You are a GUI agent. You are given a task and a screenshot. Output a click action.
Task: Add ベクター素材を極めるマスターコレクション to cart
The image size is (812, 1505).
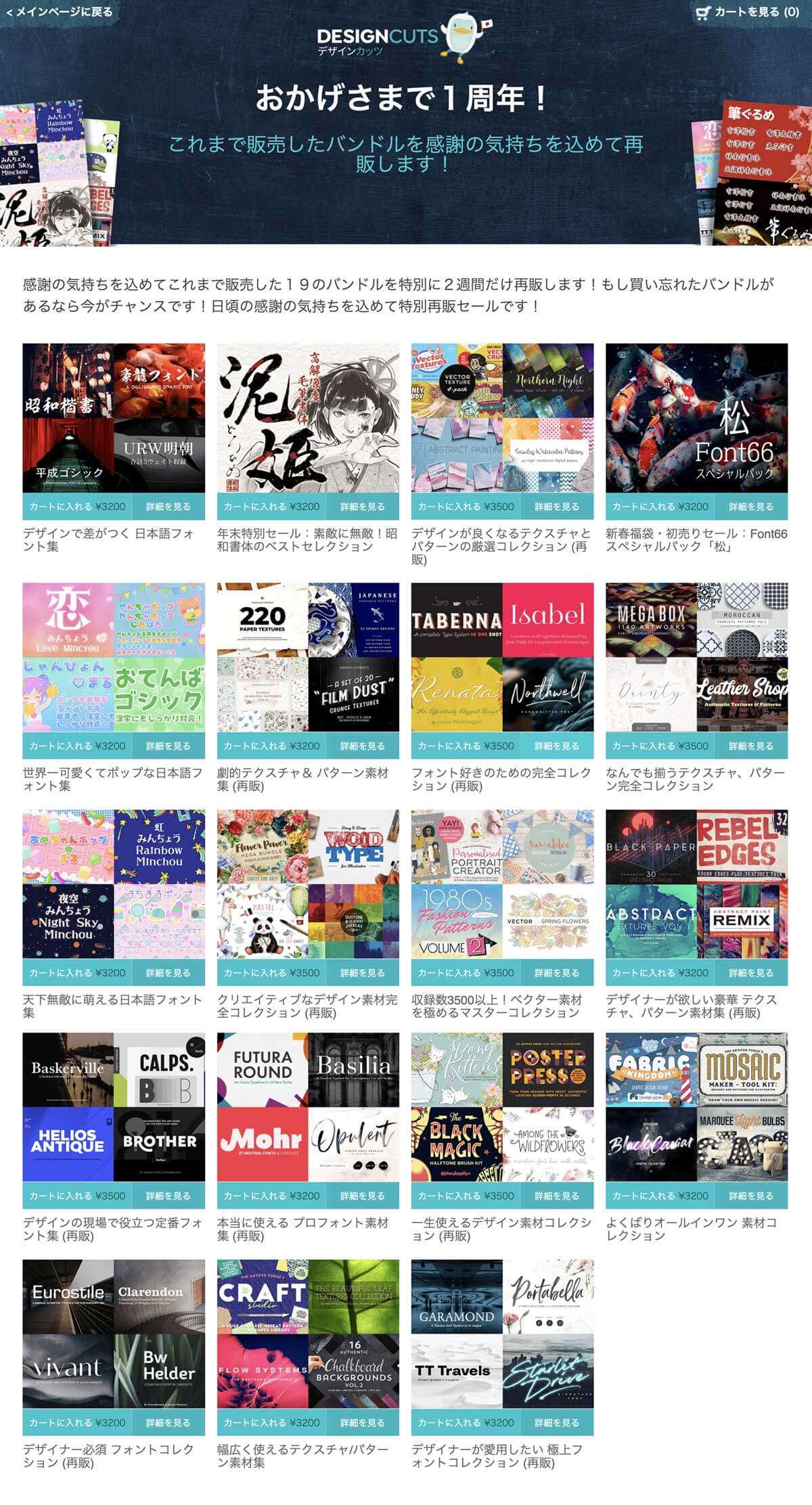[466, 972]
